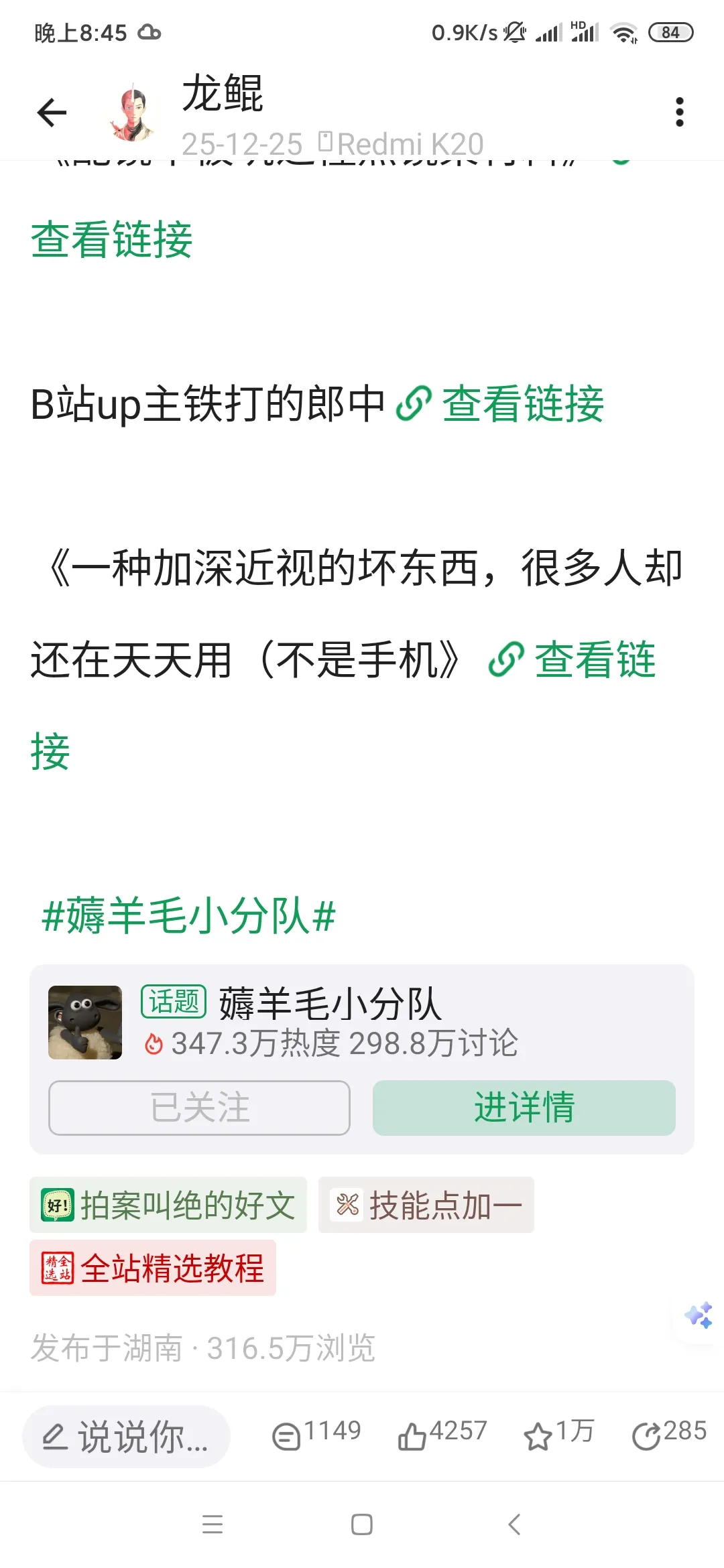Enter topic details via 进详情
The width and height of the screenshot is (724, 1568).
click(524, 1108)
